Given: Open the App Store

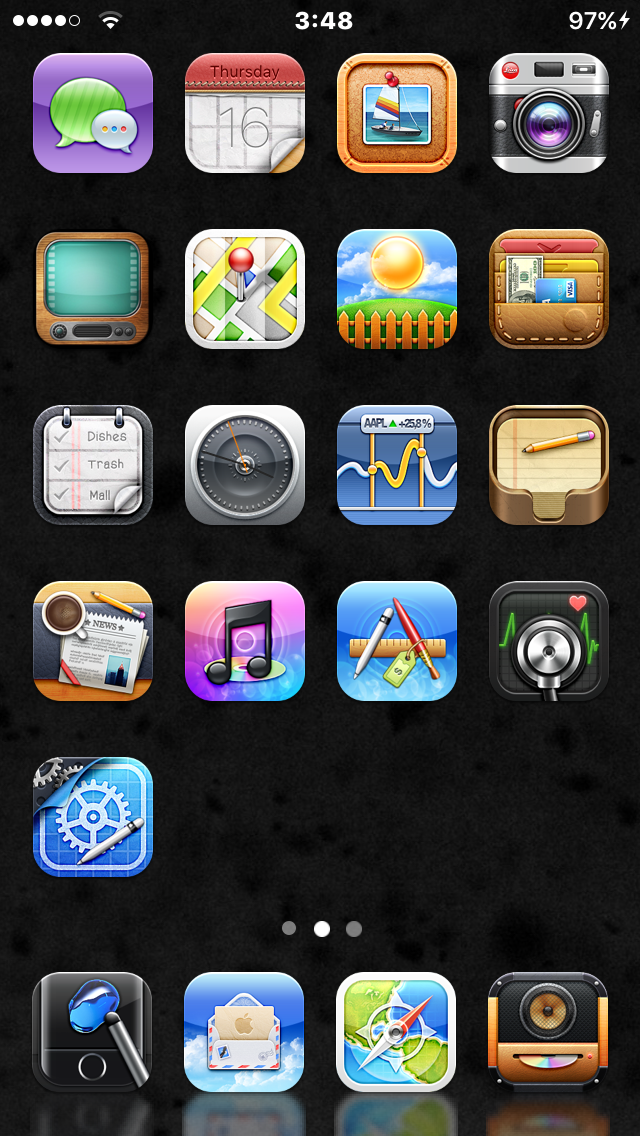Looking at the screenshot, I should [x=397, y=641].
